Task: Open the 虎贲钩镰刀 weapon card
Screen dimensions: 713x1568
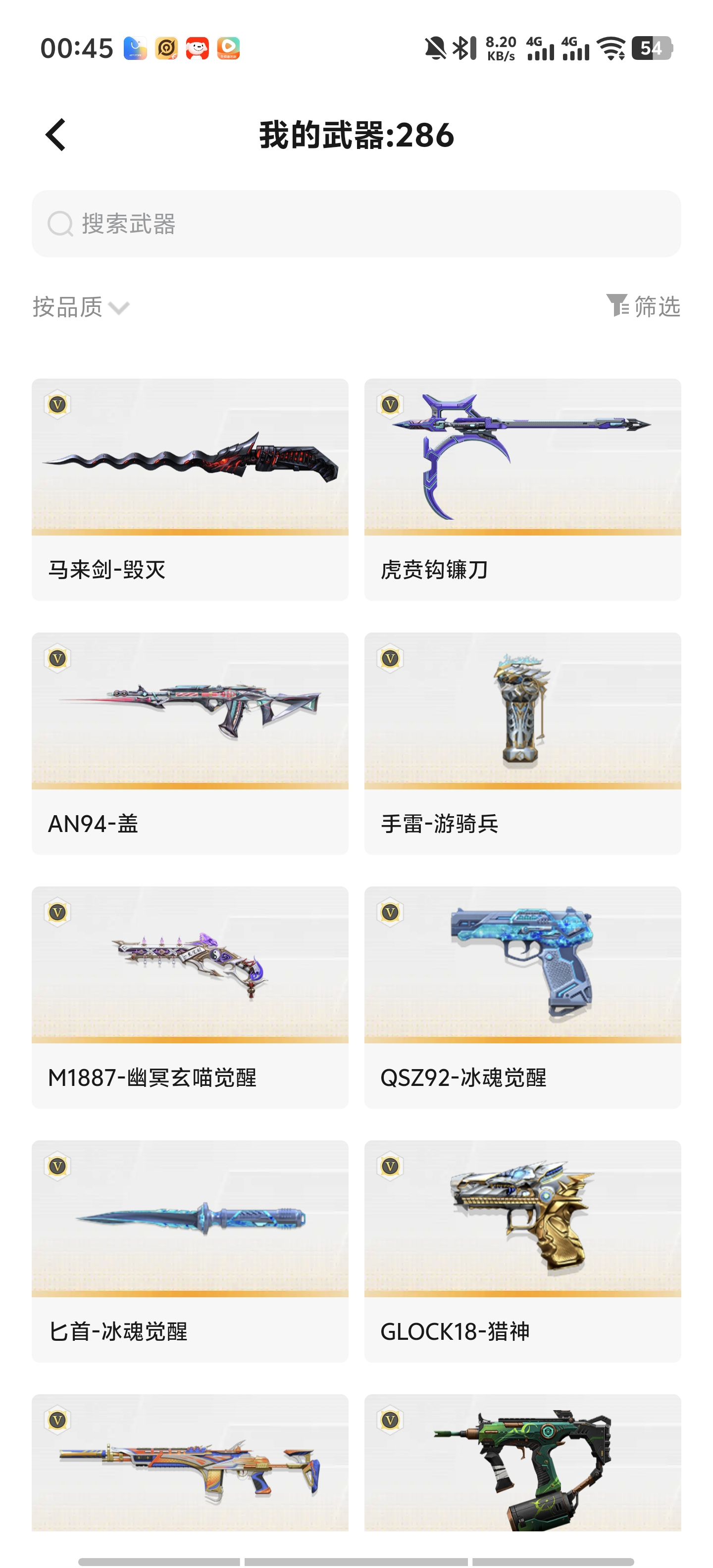Action: click(522, 490)
